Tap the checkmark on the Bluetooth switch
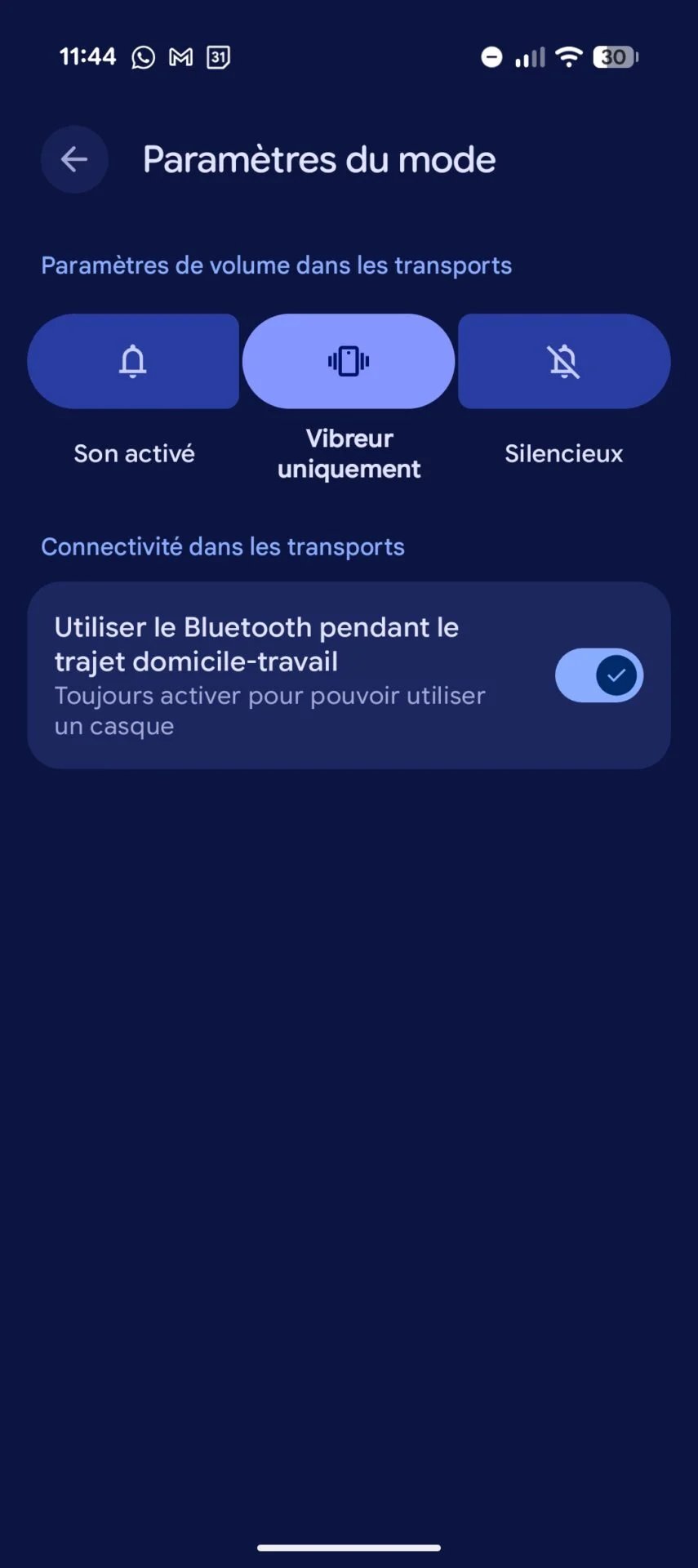Screen dimensions: 698x1568 point(616,675)
